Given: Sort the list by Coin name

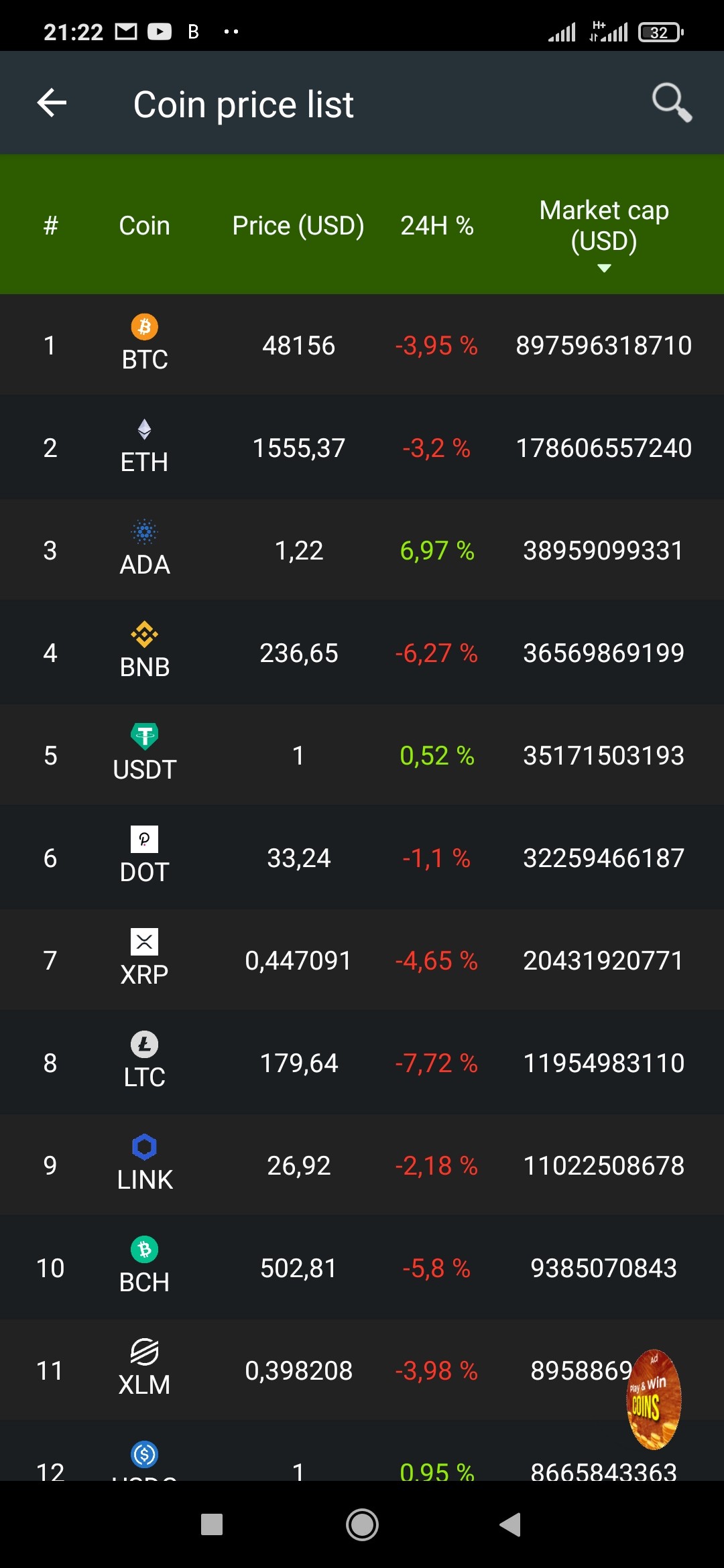Looking at the screenshot, I should pos(144,226).
